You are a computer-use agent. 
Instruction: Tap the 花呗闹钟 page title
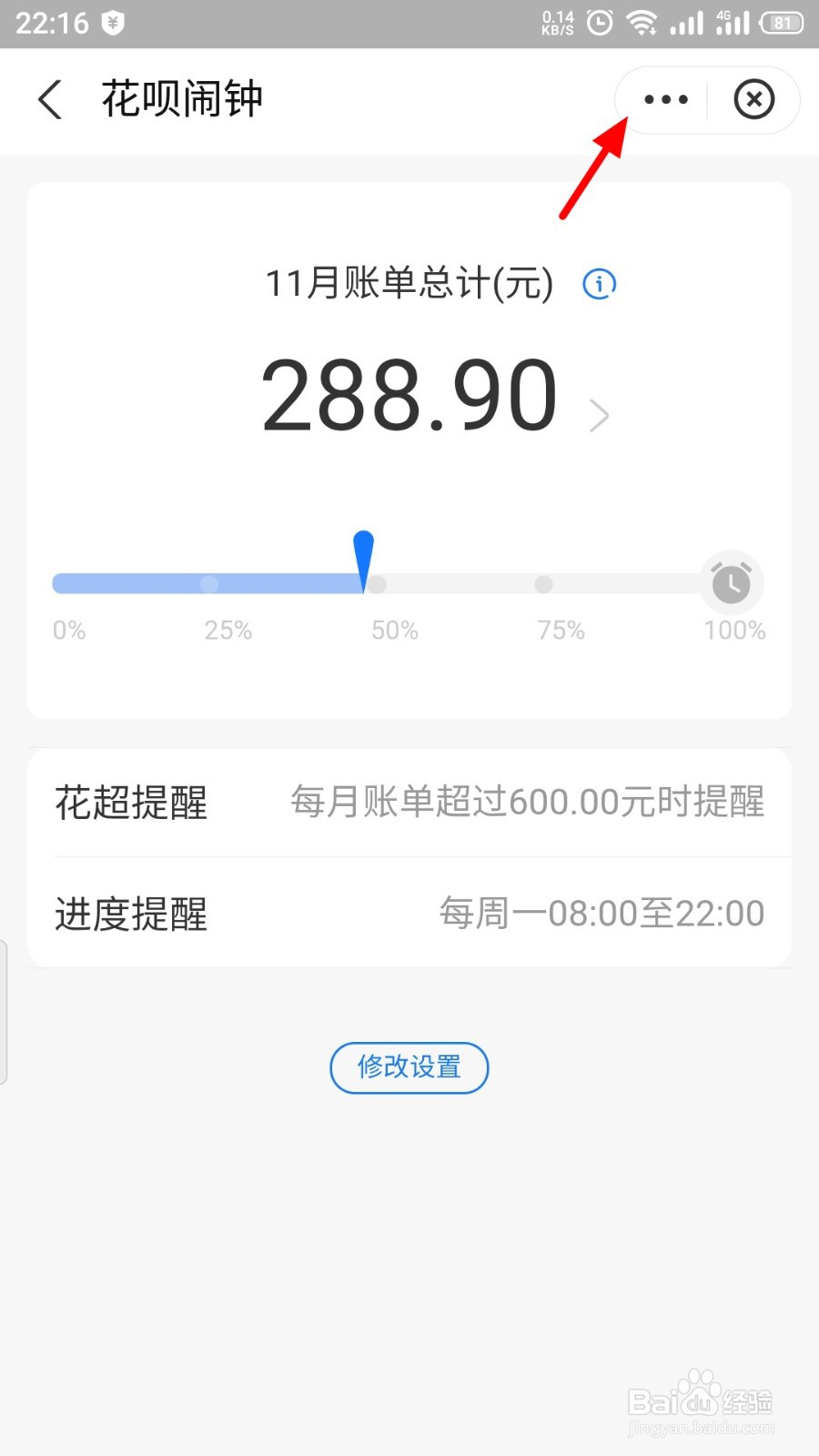(181, 100)
